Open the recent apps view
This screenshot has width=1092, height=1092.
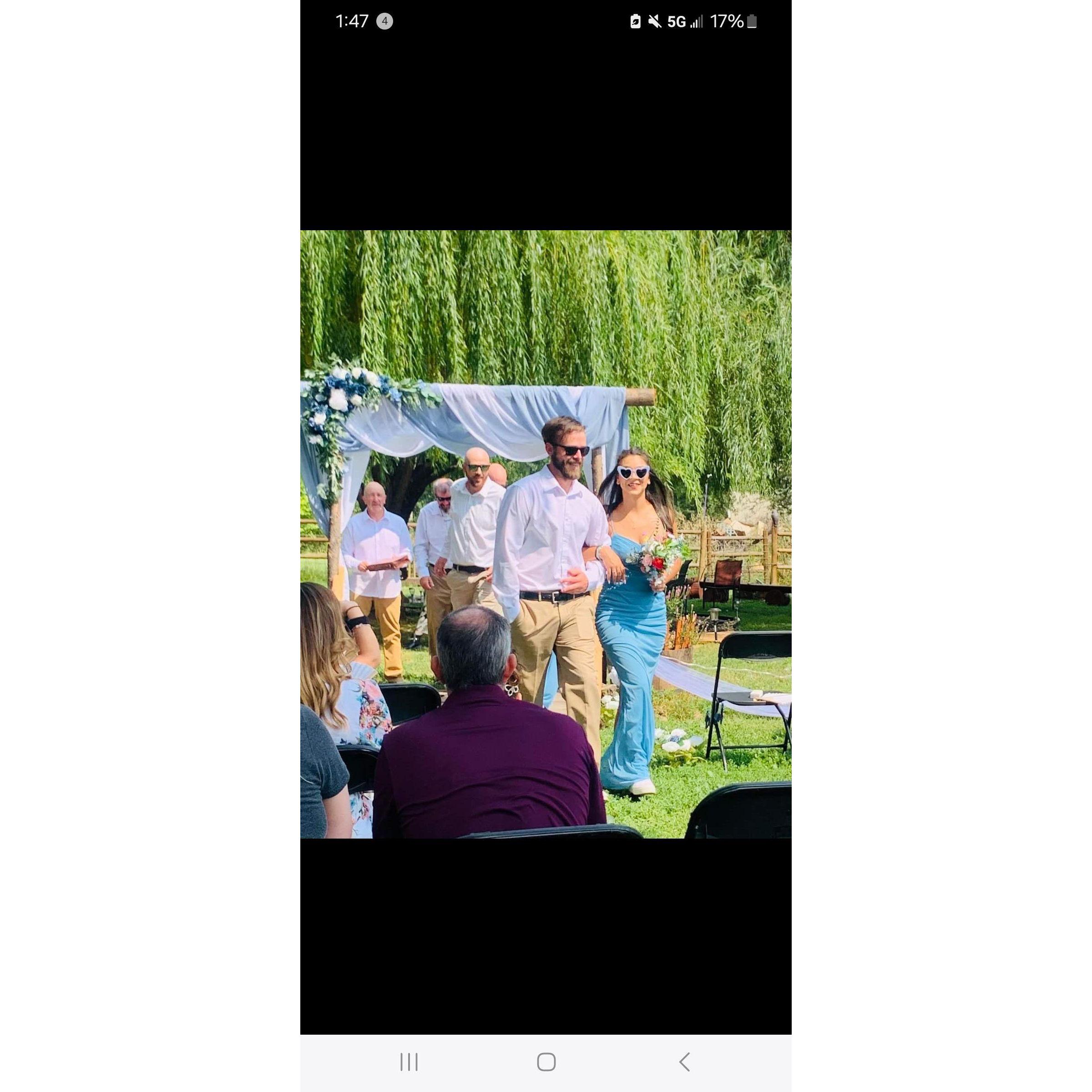(x=409, y=1062)
